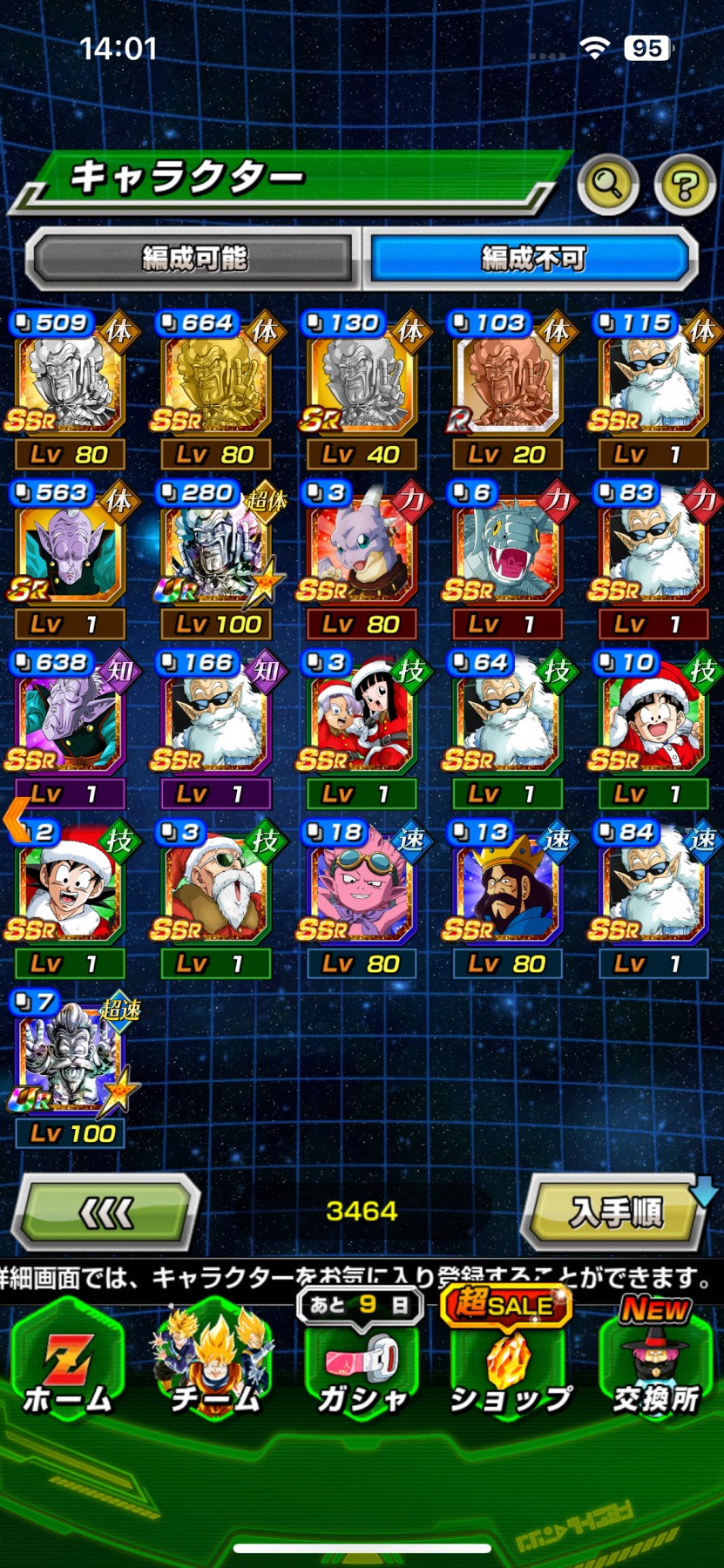Open the ショップ menu

[x=509, y=1359]
